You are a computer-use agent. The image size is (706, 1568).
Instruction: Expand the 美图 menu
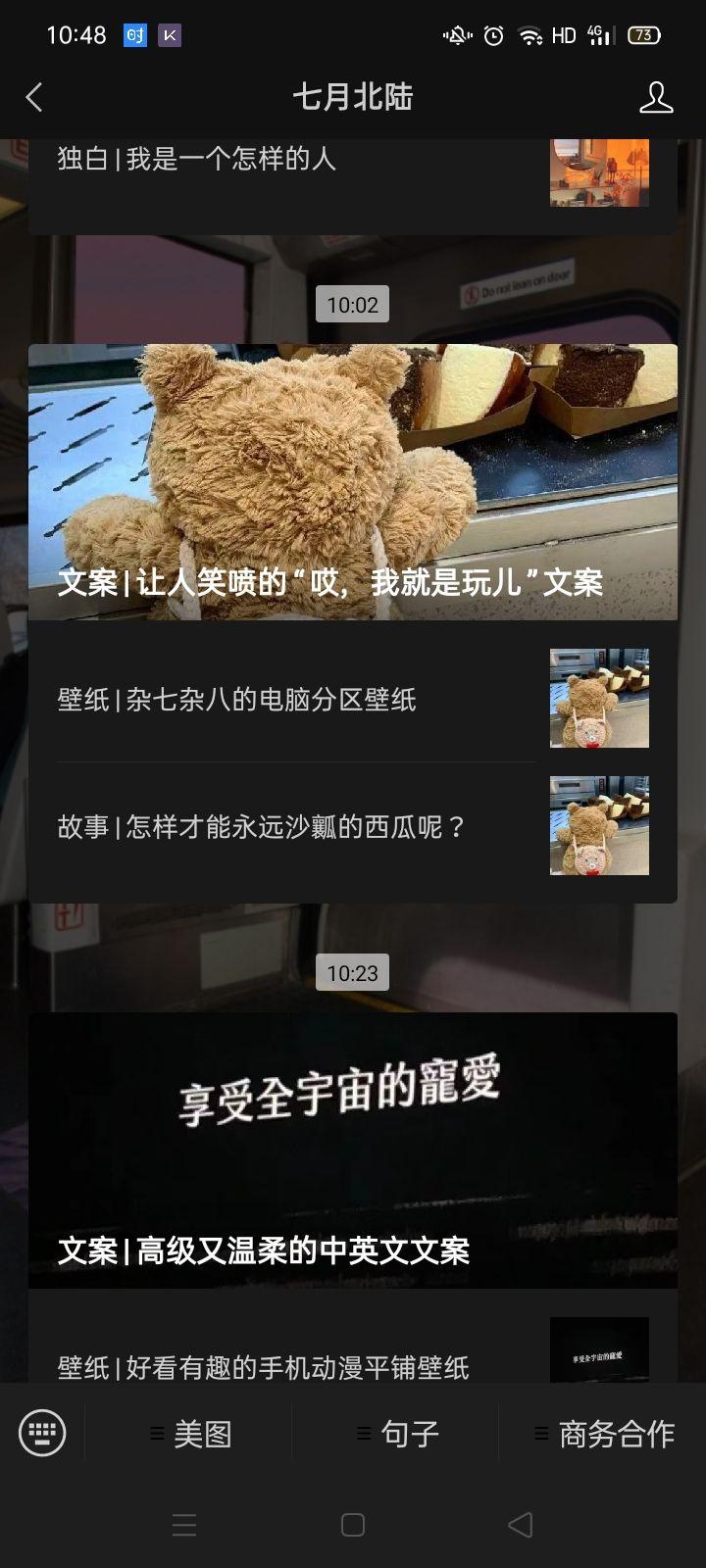coord(191,1434)
